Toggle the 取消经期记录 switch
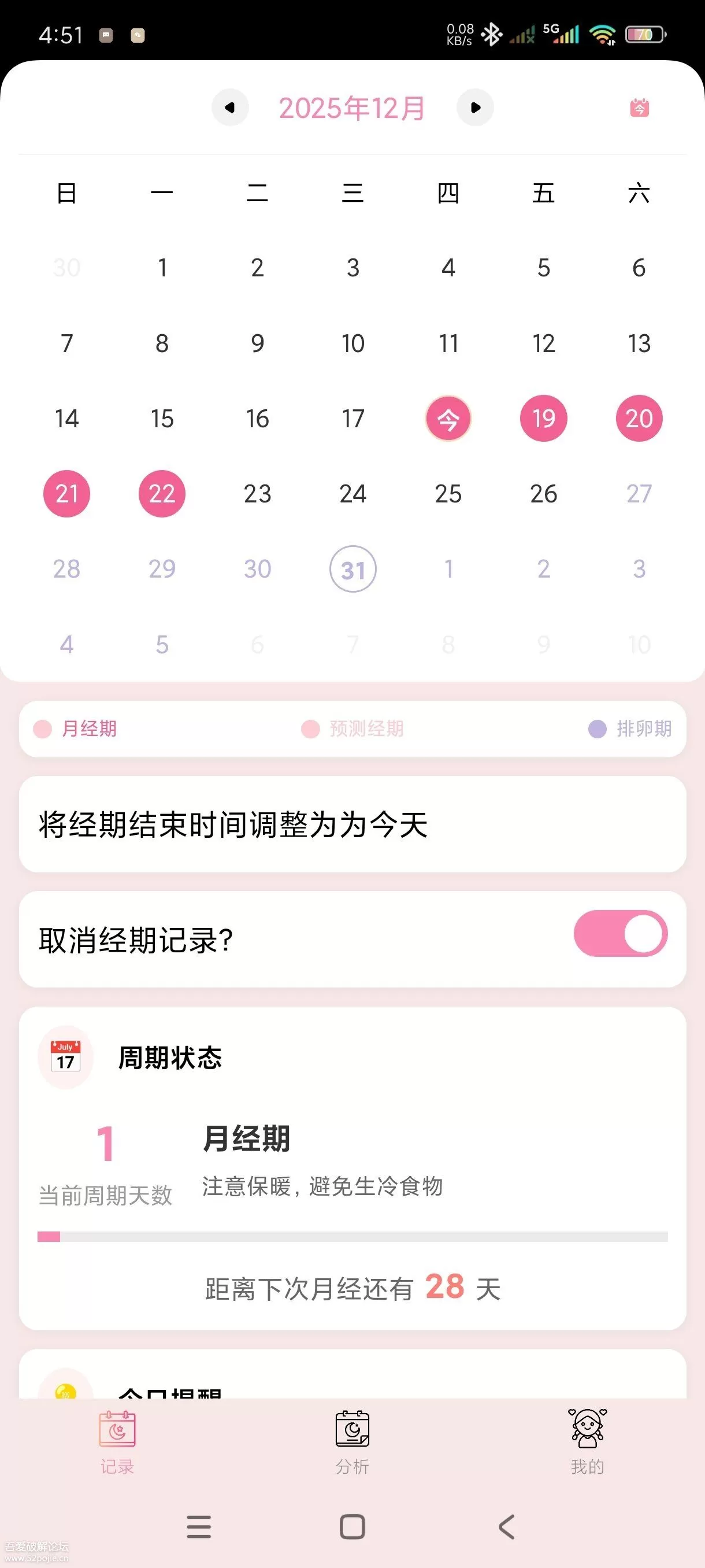Screen dimensions: 705x1568 coord(620,933)
